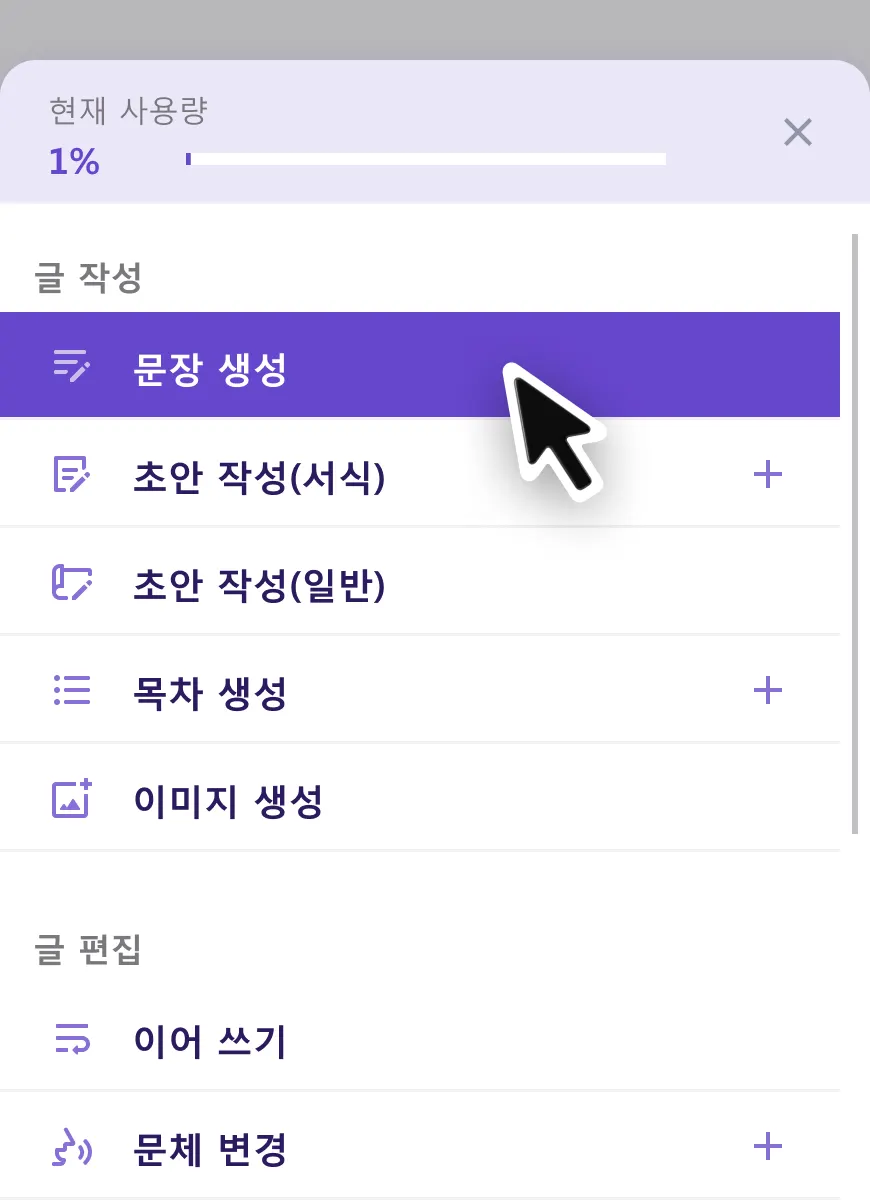This screenshot has height=1200, width=870.
Task: Choose 초안 작성(일반)
Action: pos(258,584)
